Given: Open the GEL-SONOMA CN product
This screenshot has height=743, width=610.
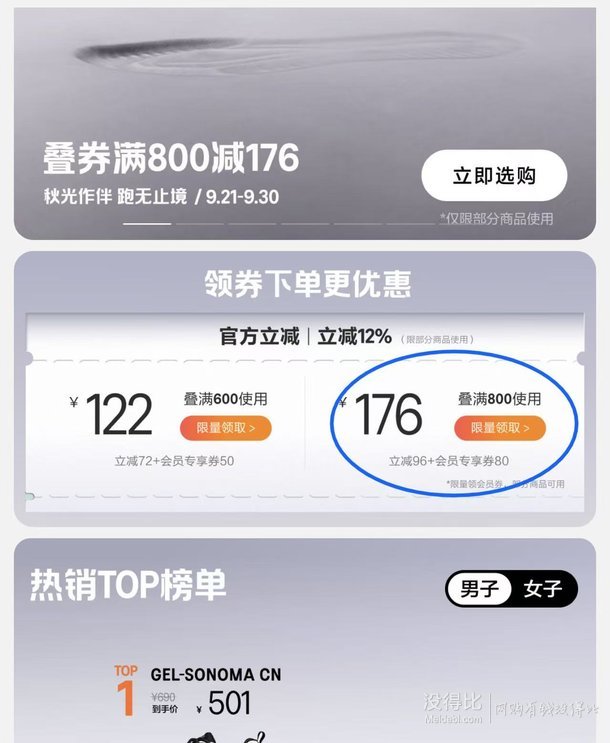Looking at the screenshot, I should [215, 675].
